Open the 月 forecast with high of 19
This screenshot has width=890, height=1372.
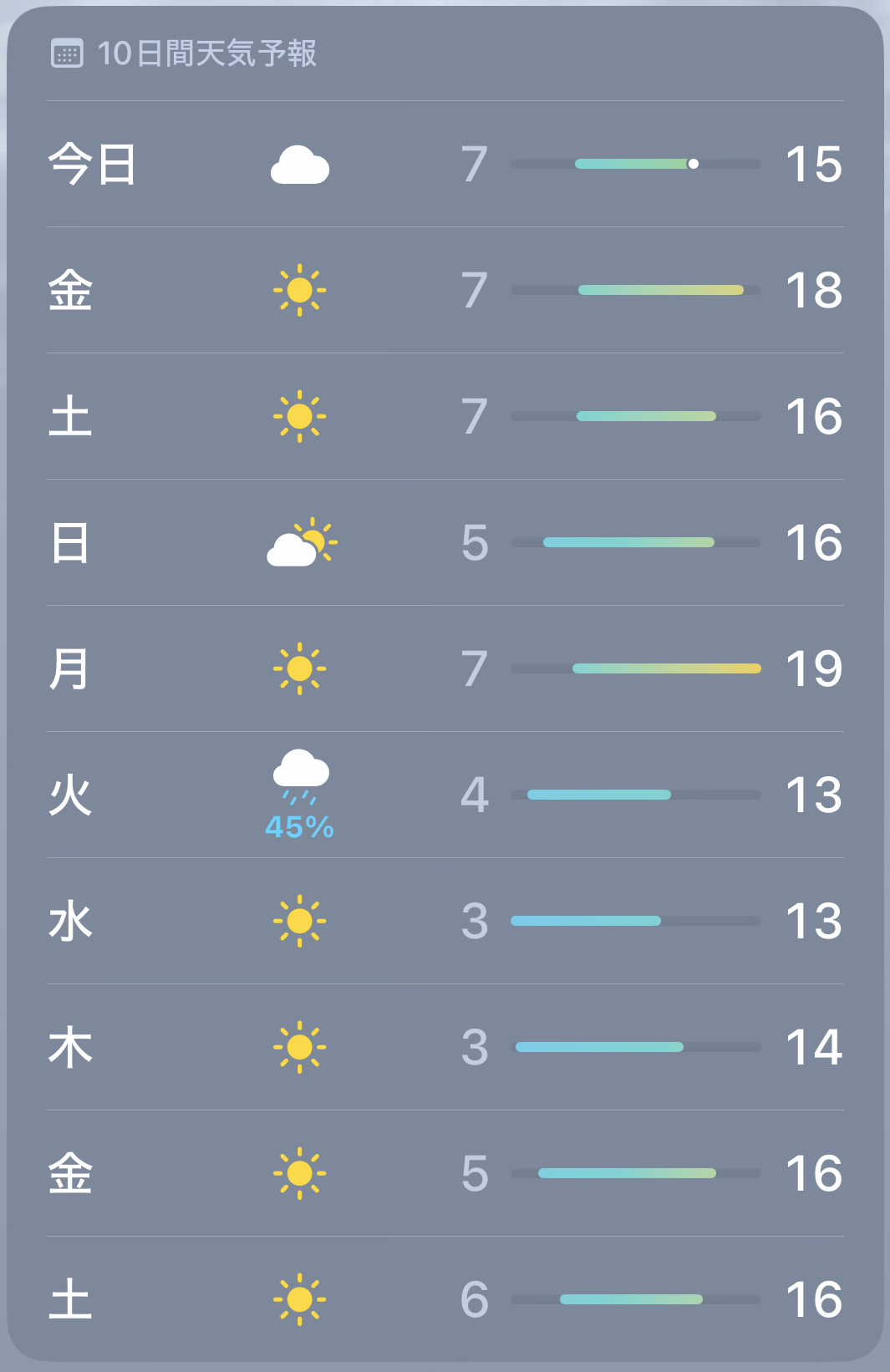pos(445,668)
